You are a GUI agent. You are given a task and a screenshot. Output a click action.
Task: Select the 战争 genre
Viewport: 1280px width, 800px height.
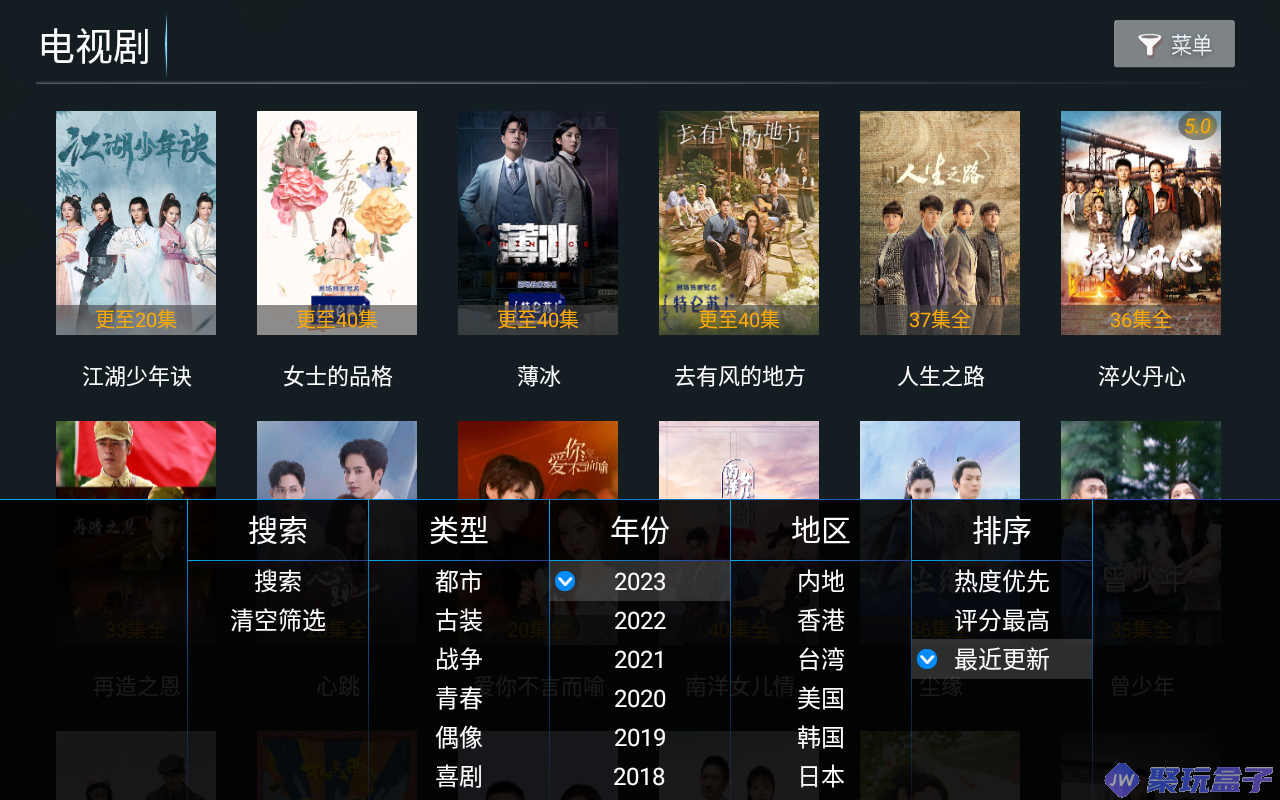[459, 659]
